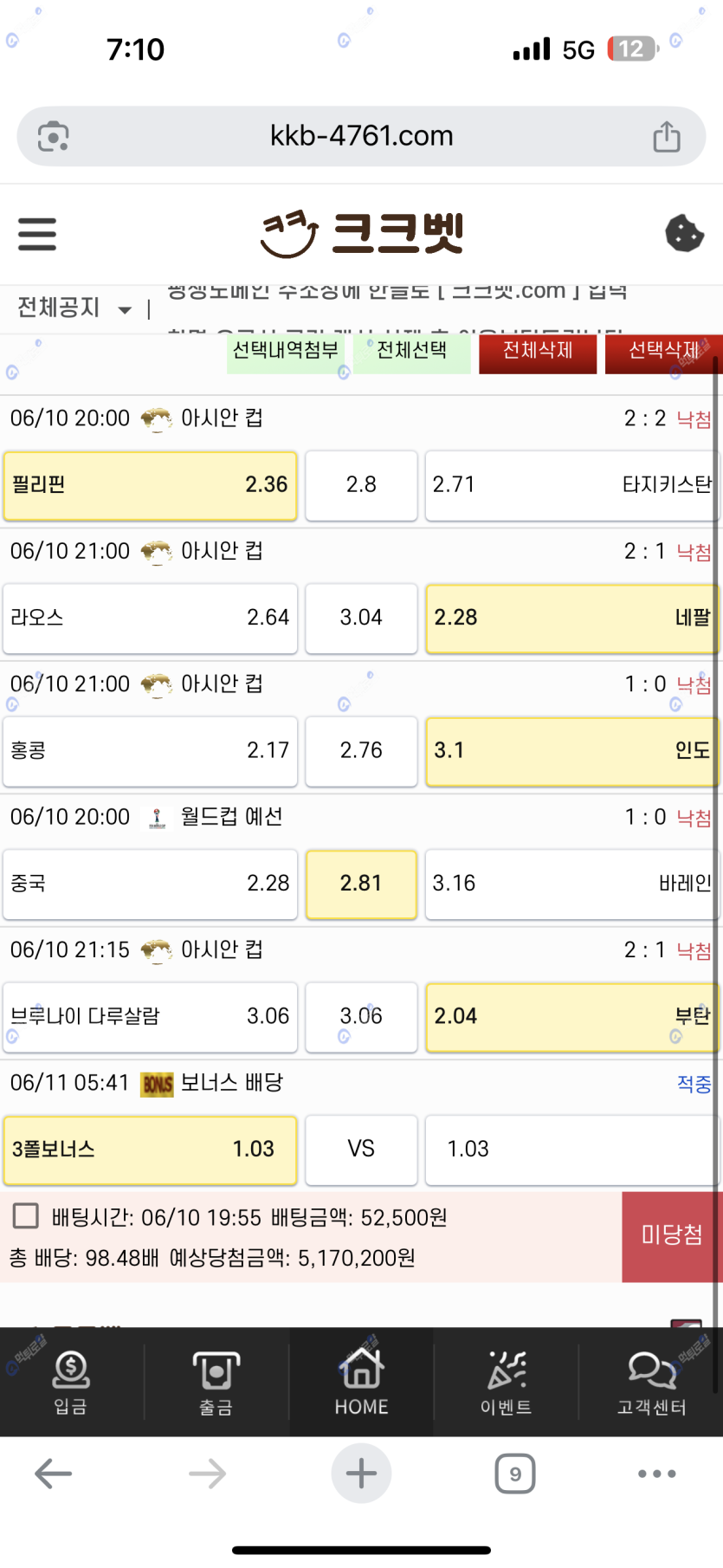The height and width of the screenshot is (1568, 723).
Task: Expand the 전체공지 dropdown
Action: click(x=74, y=308)
